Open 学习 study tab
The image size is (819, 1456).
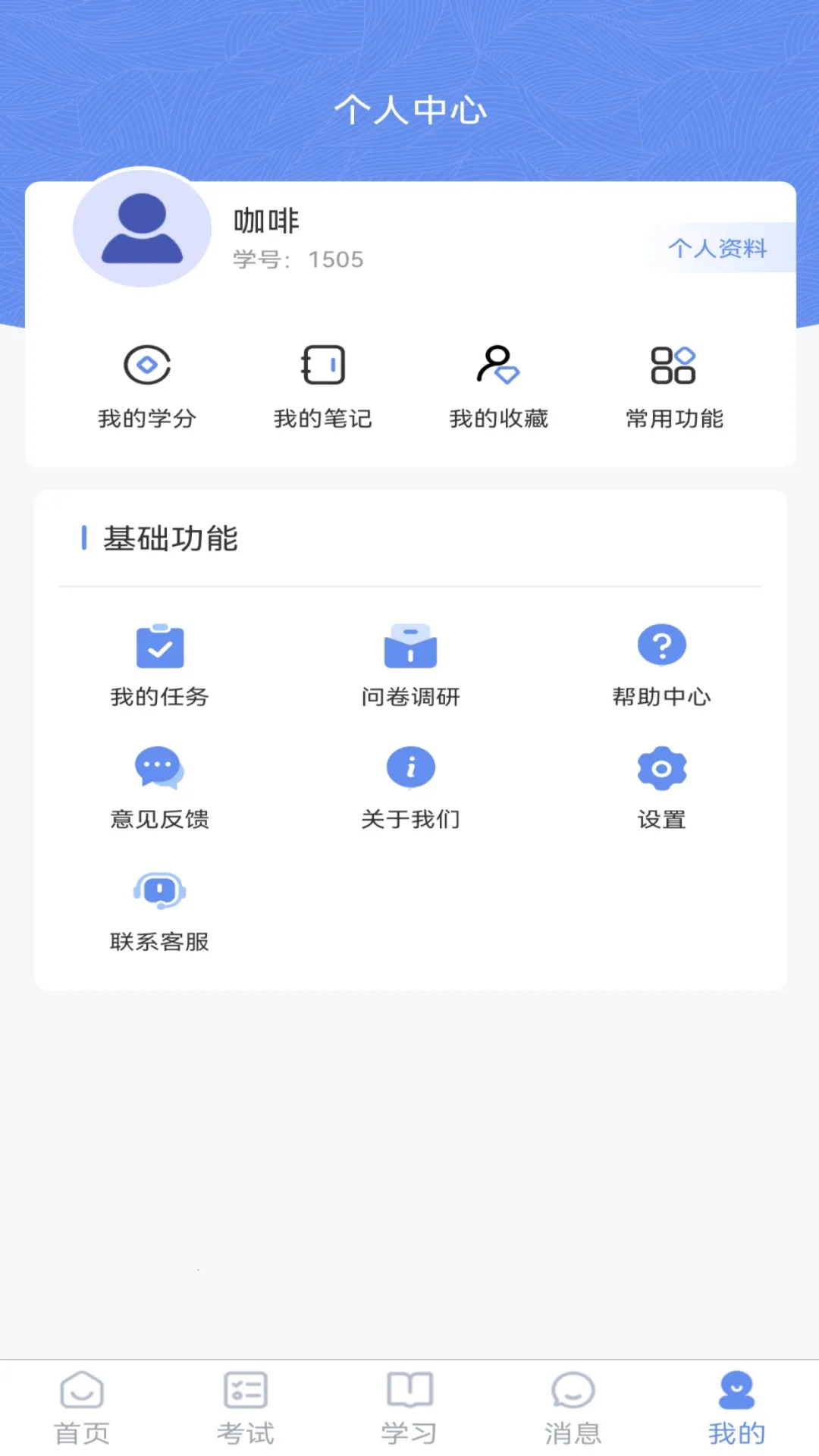pos(409,1407)
